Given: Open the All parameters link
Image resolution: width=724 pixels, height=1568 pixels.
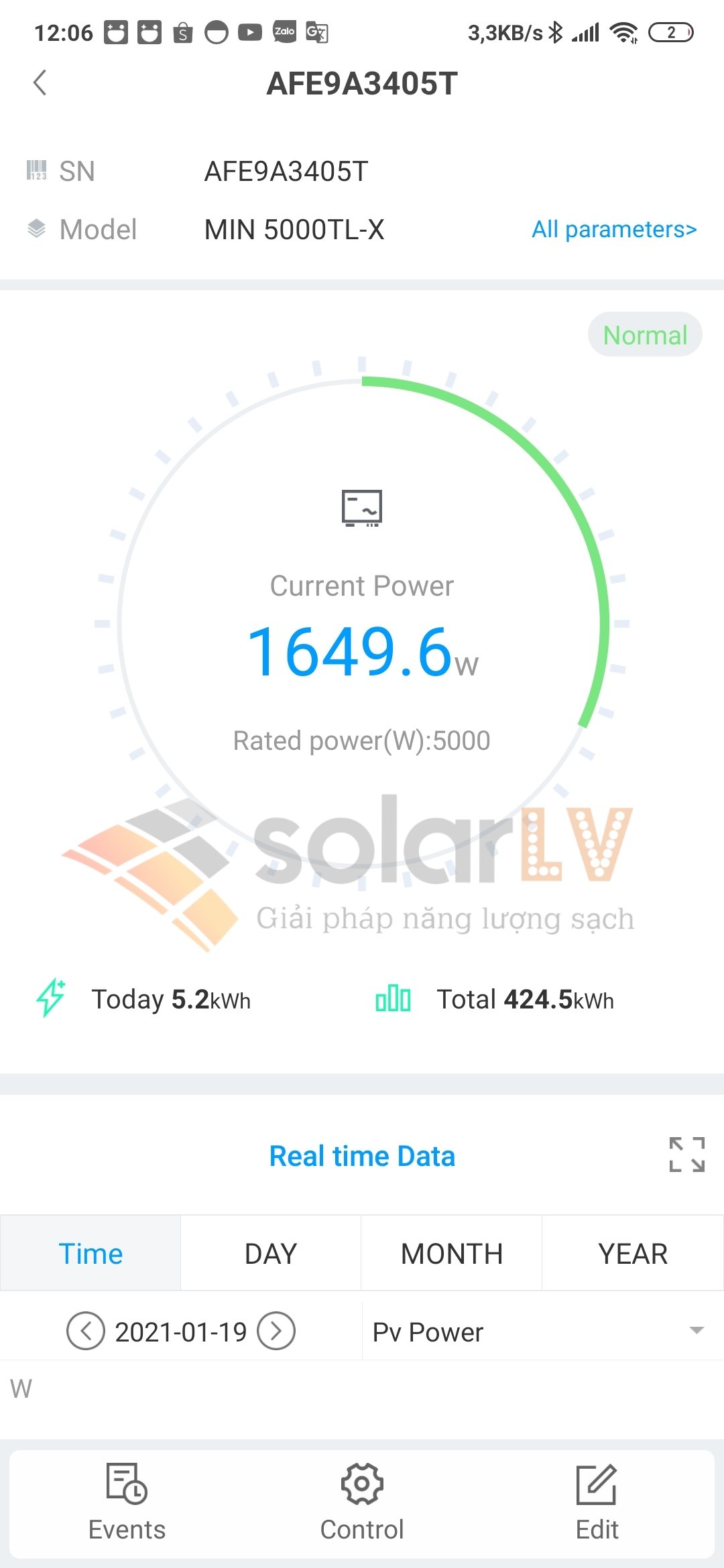Looking at the screenshot, I should (x=613, y=229).
